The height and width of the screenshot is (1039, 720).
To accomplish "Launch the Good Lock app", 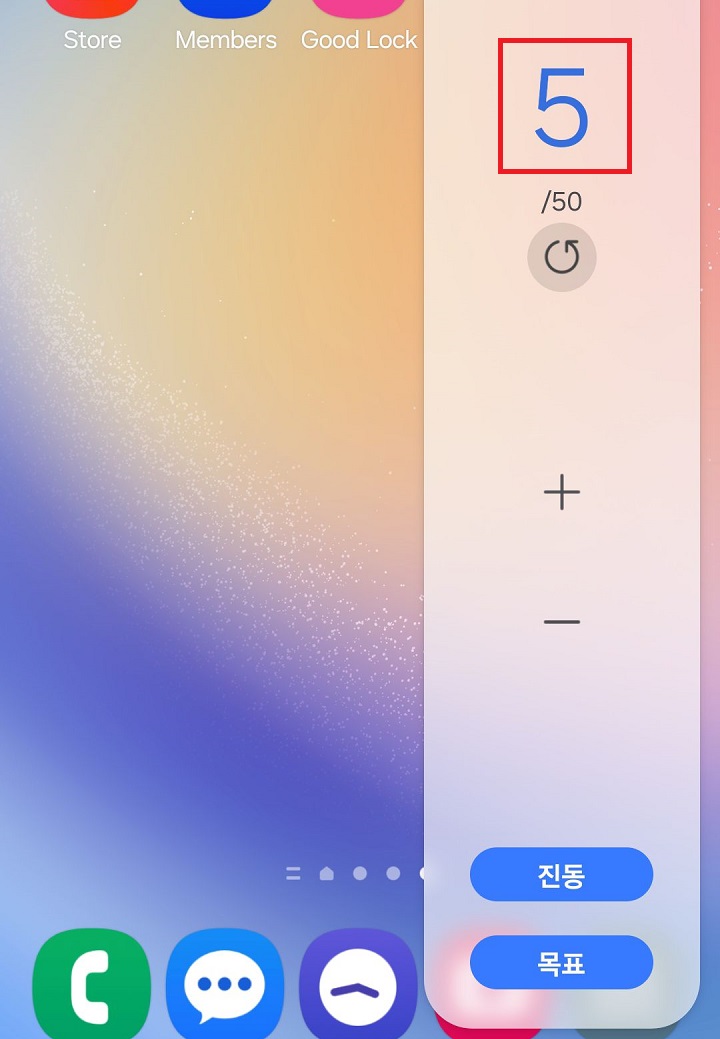I will (359, 7).
